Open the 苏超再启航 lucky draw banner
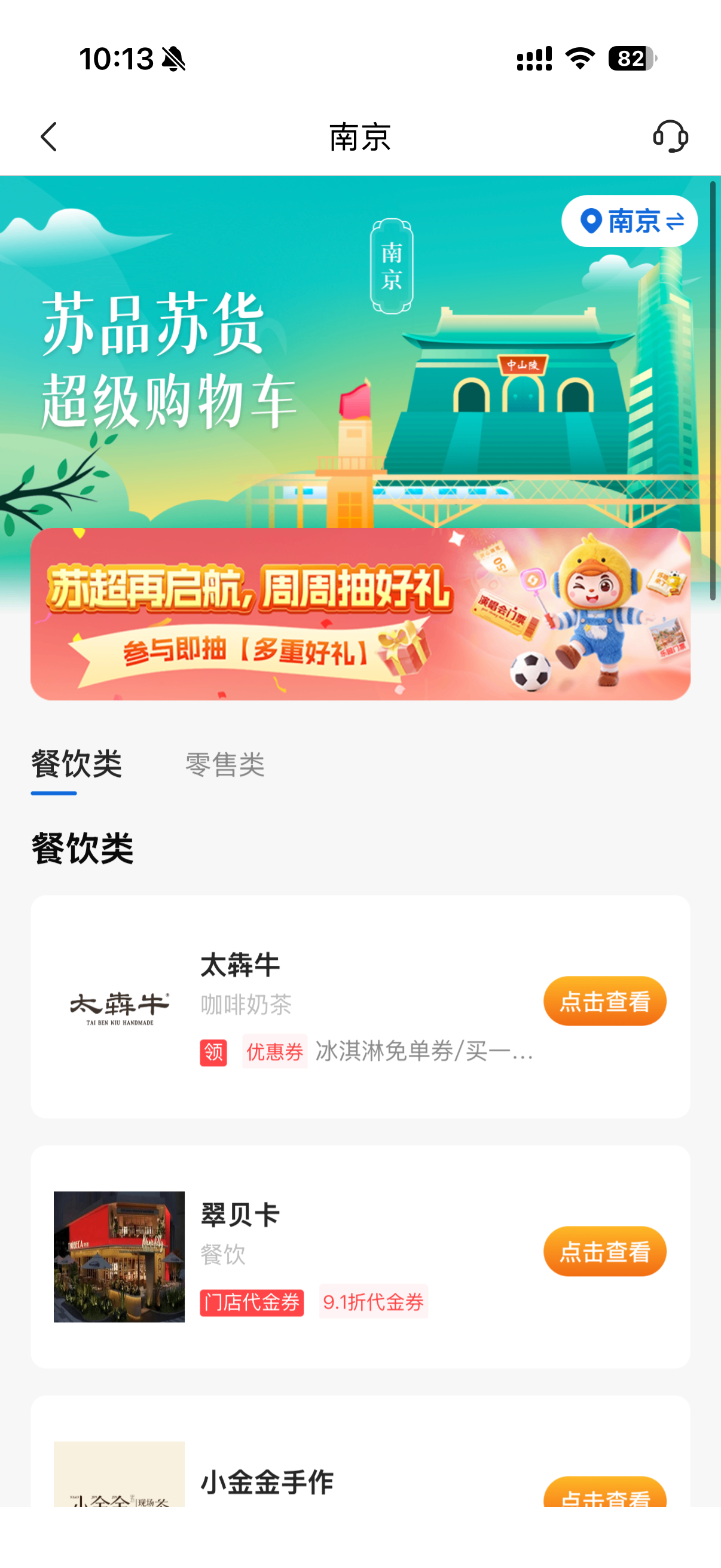Viewport: 721px width, 1568px height. point(360,614)
